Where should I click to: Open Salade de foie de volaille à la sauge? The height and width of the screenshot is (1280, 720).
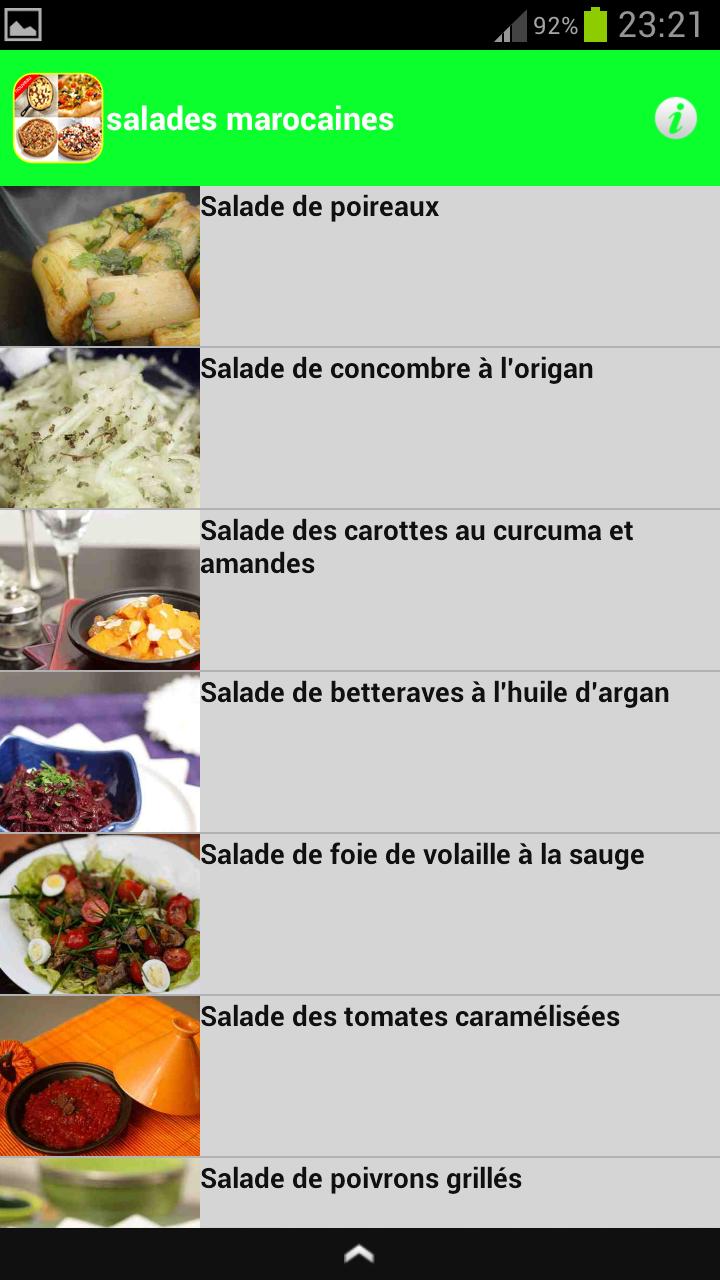(x=421, y=855)
